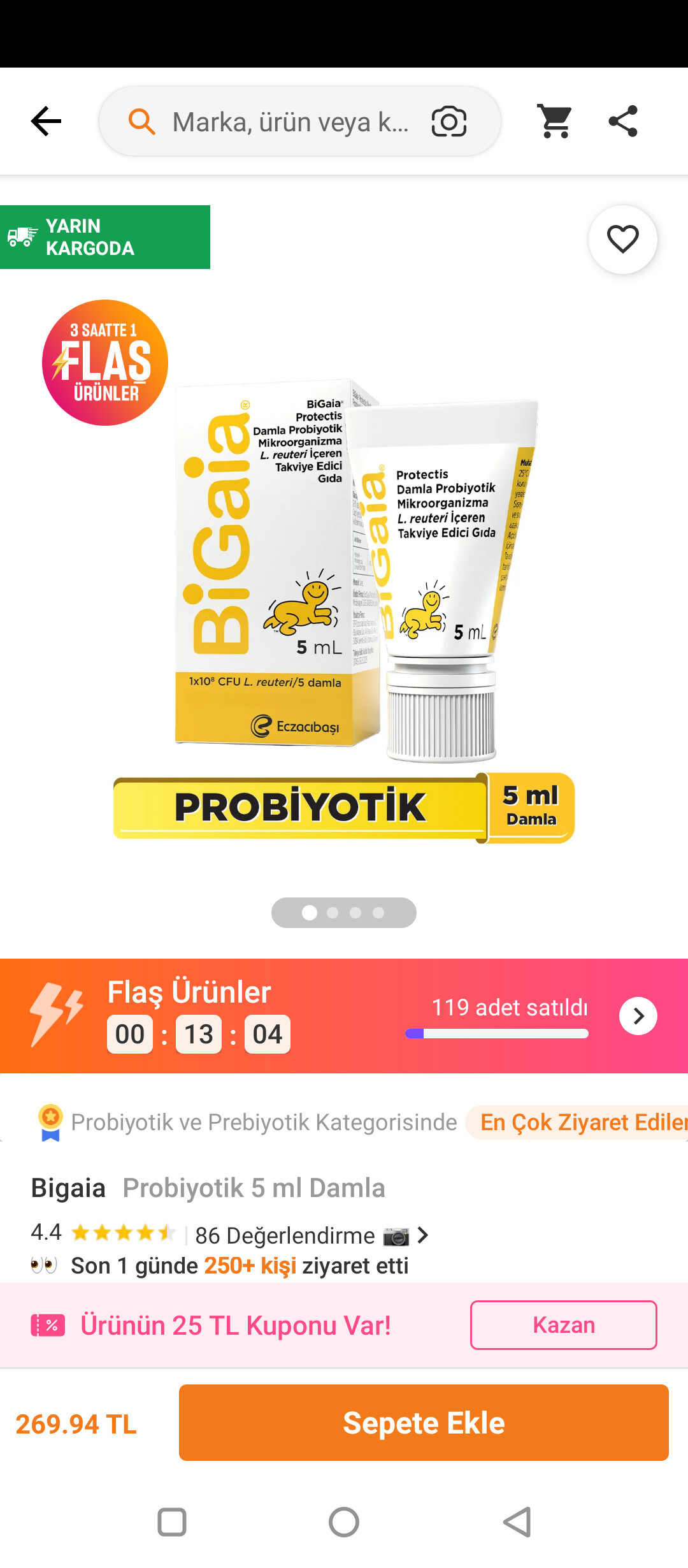The width and height of the screenshot is (688, 1568).
Task: Add the product with Sepete Ekle
Action: click(424, 1423)
